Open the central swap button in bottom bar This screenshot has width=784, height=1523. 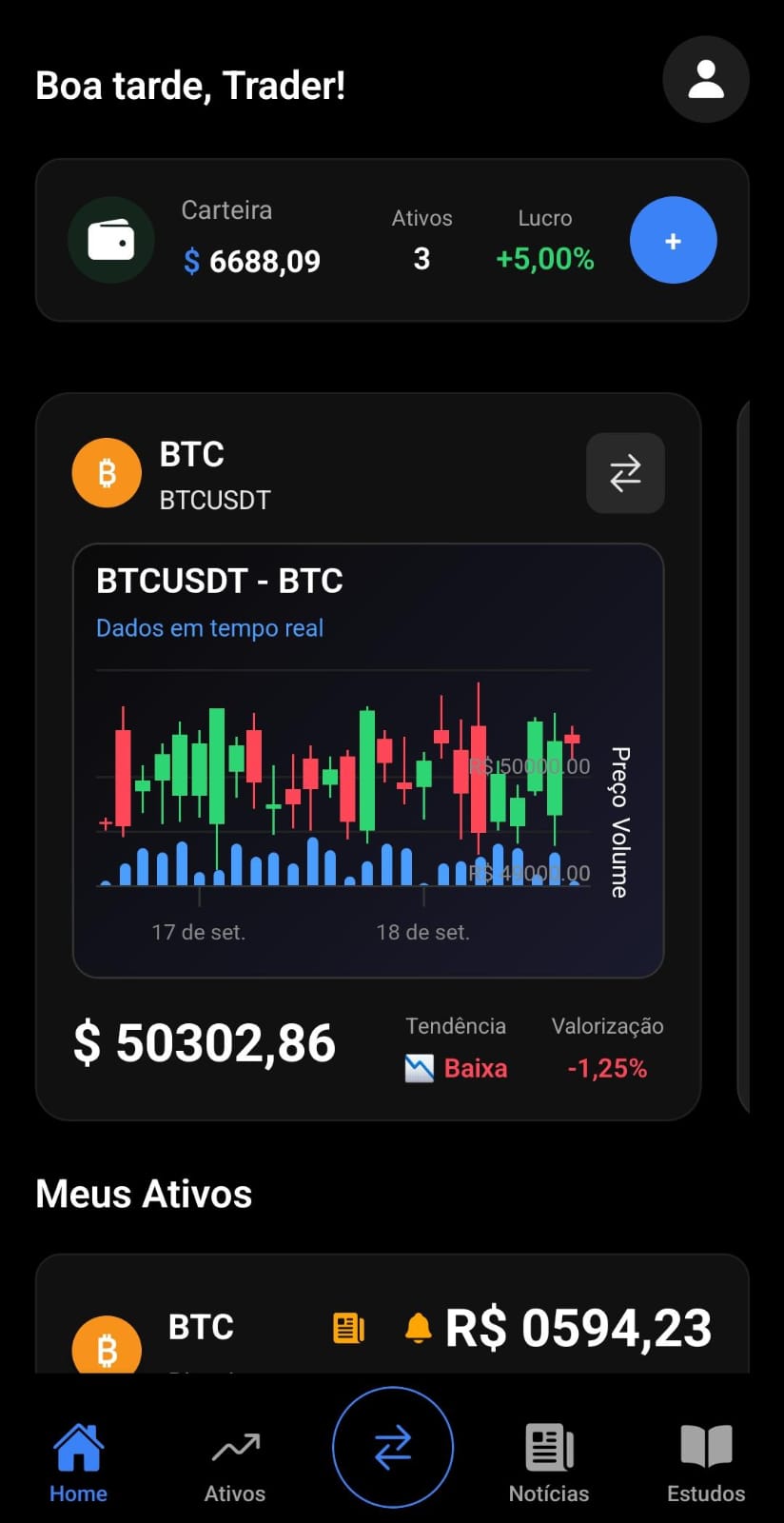click(x=392, y=1446)
